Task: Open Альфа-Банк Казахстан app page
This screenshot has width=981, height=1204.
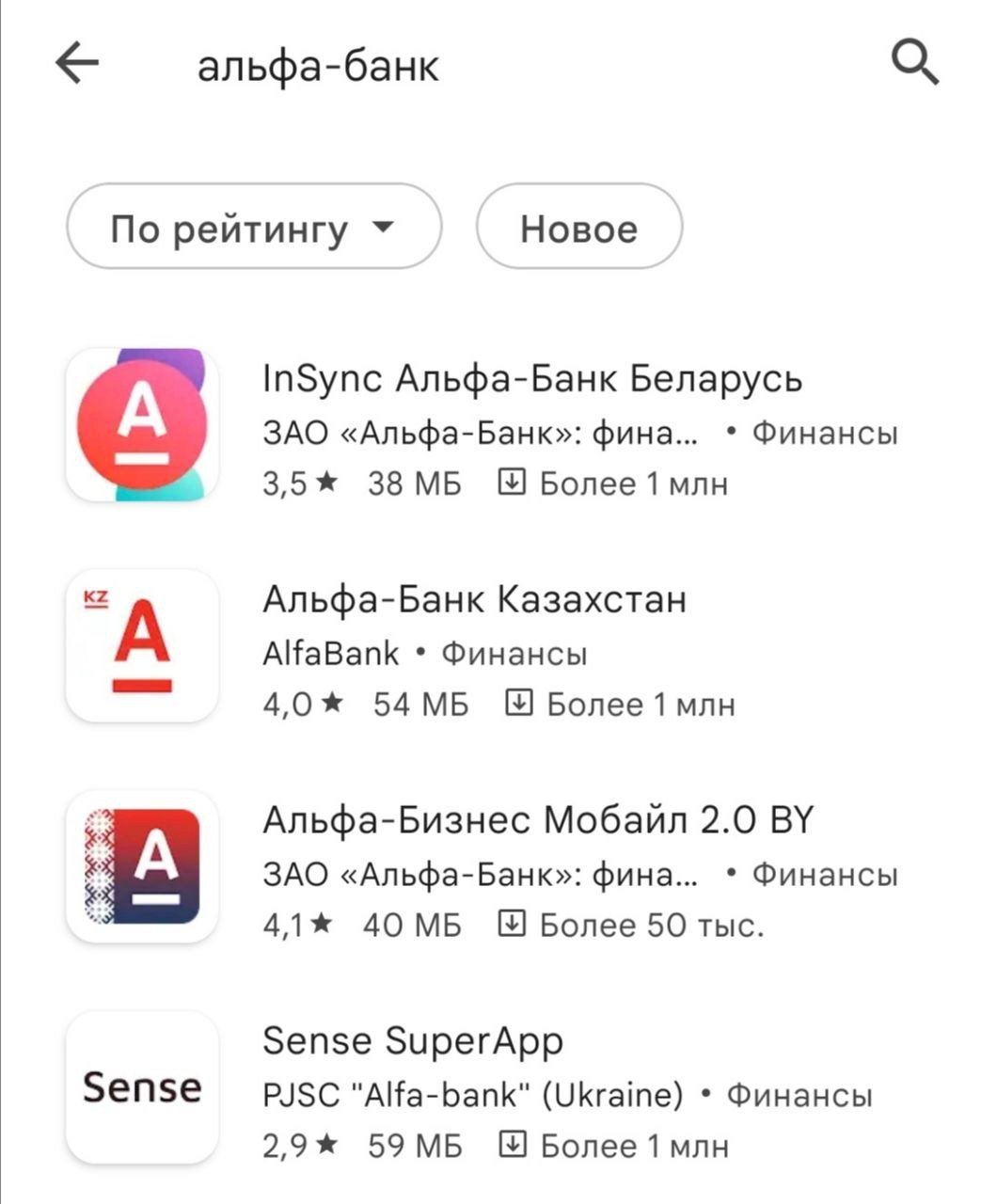Action: [474, 599]
